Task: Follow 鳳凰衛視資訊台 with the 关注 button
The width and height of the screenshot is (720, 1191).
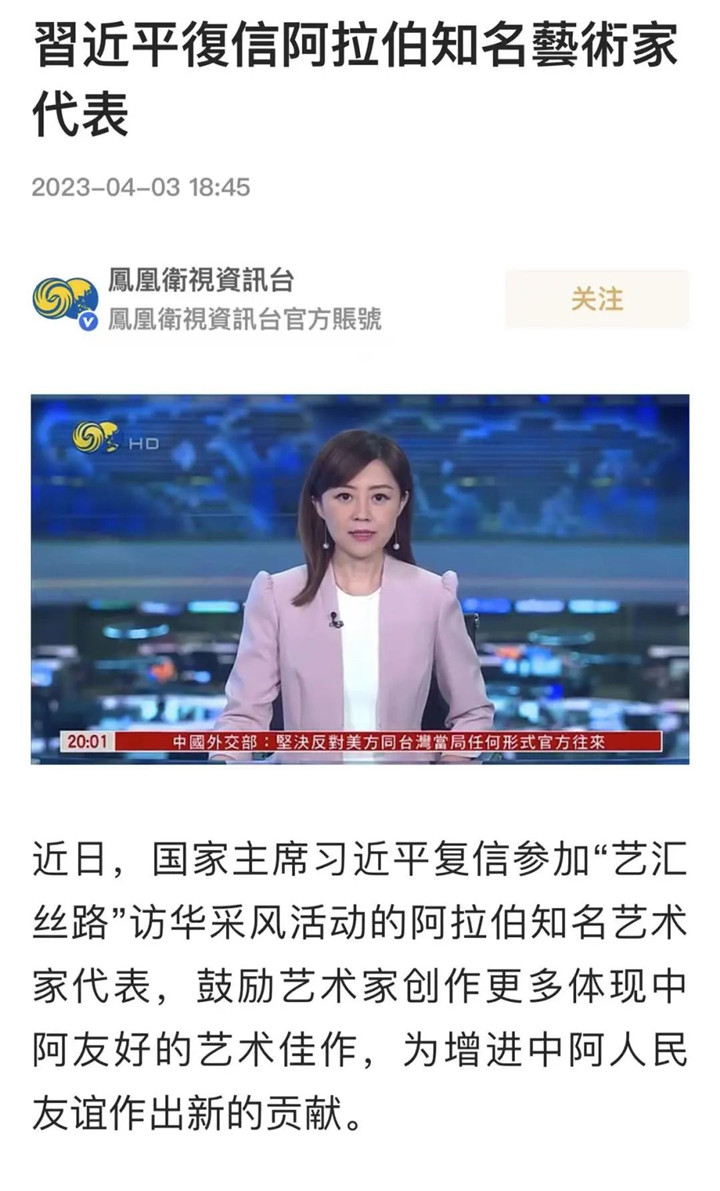Action: pos(597,298)
